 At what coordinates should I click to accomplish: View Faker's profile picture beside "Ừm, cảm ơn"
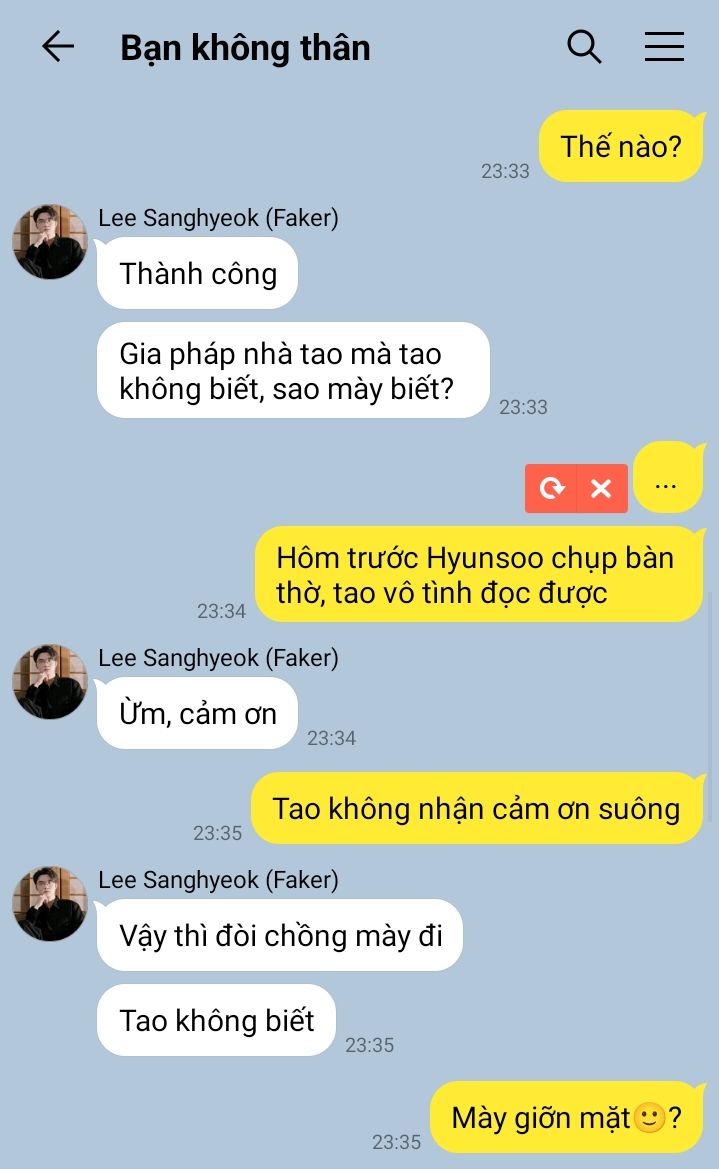[50, 682]
